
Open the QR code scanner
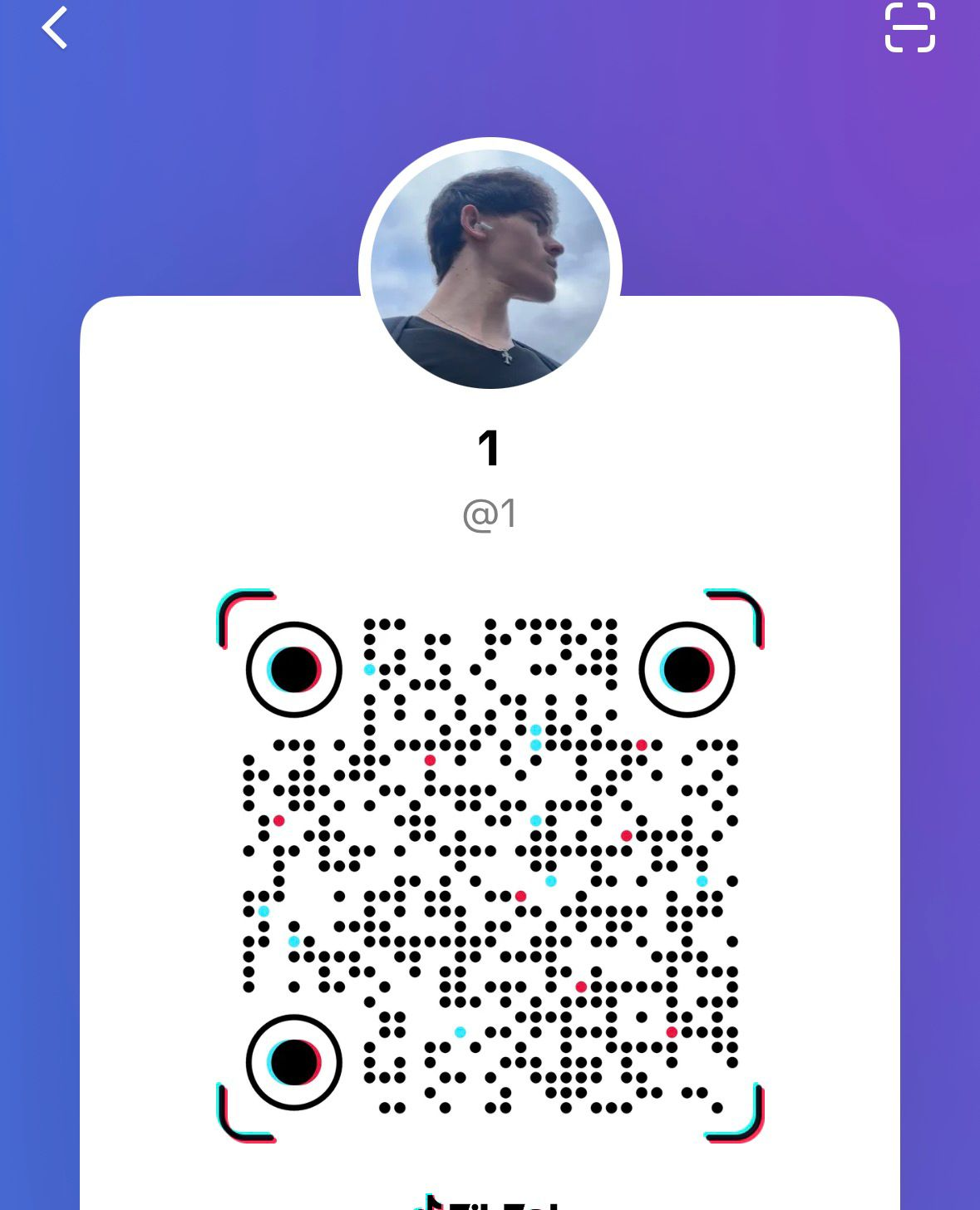pos(909,27)
